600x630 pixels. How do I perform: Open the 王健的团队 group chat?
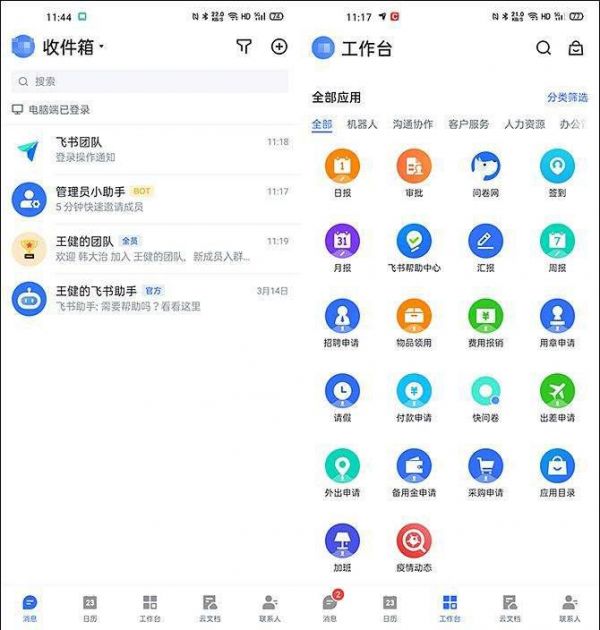[150, 248]
